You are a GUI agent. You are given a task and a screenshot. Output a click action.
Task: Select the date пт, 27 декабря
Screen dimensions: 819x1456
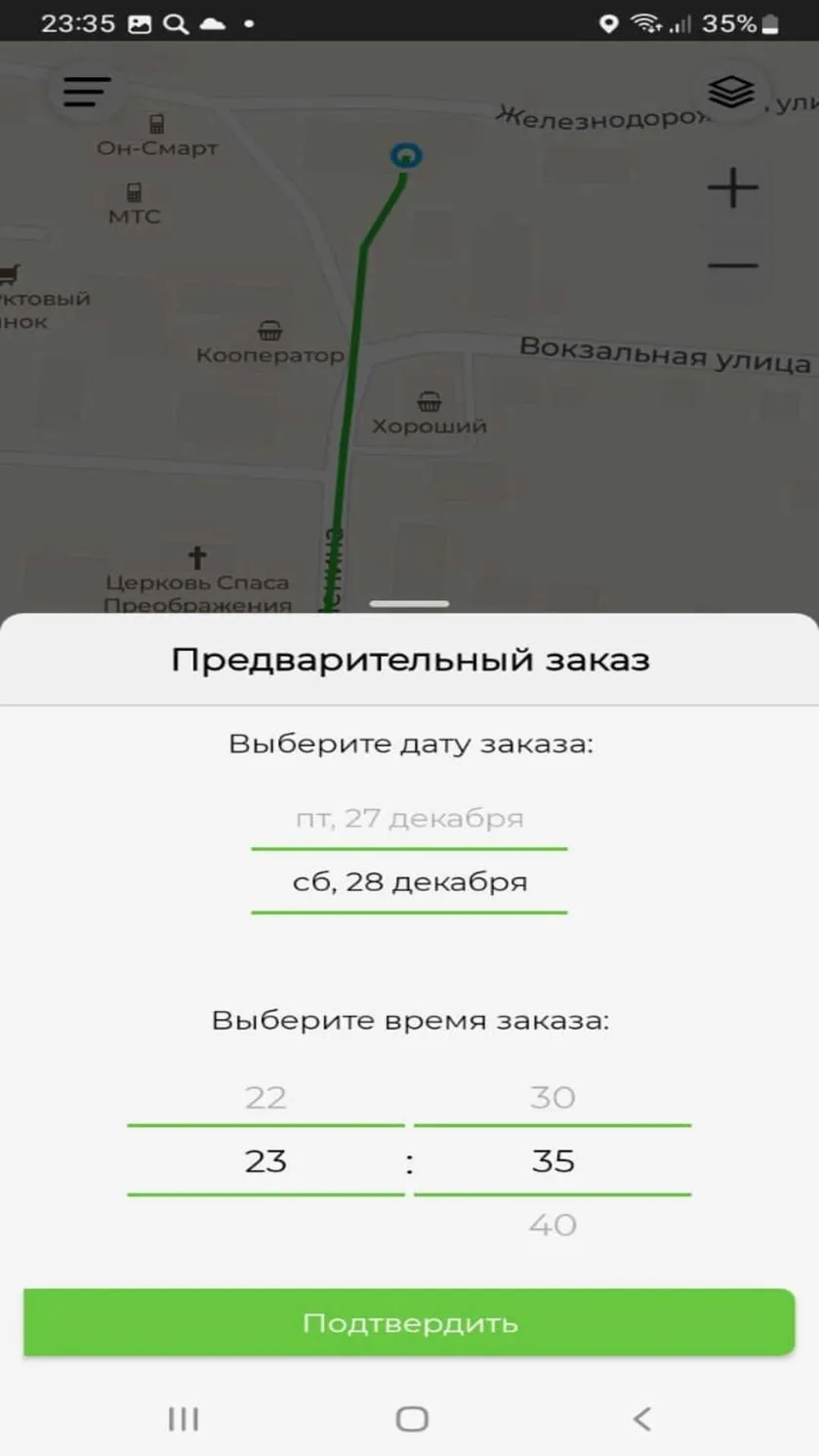tap(409, 818)
